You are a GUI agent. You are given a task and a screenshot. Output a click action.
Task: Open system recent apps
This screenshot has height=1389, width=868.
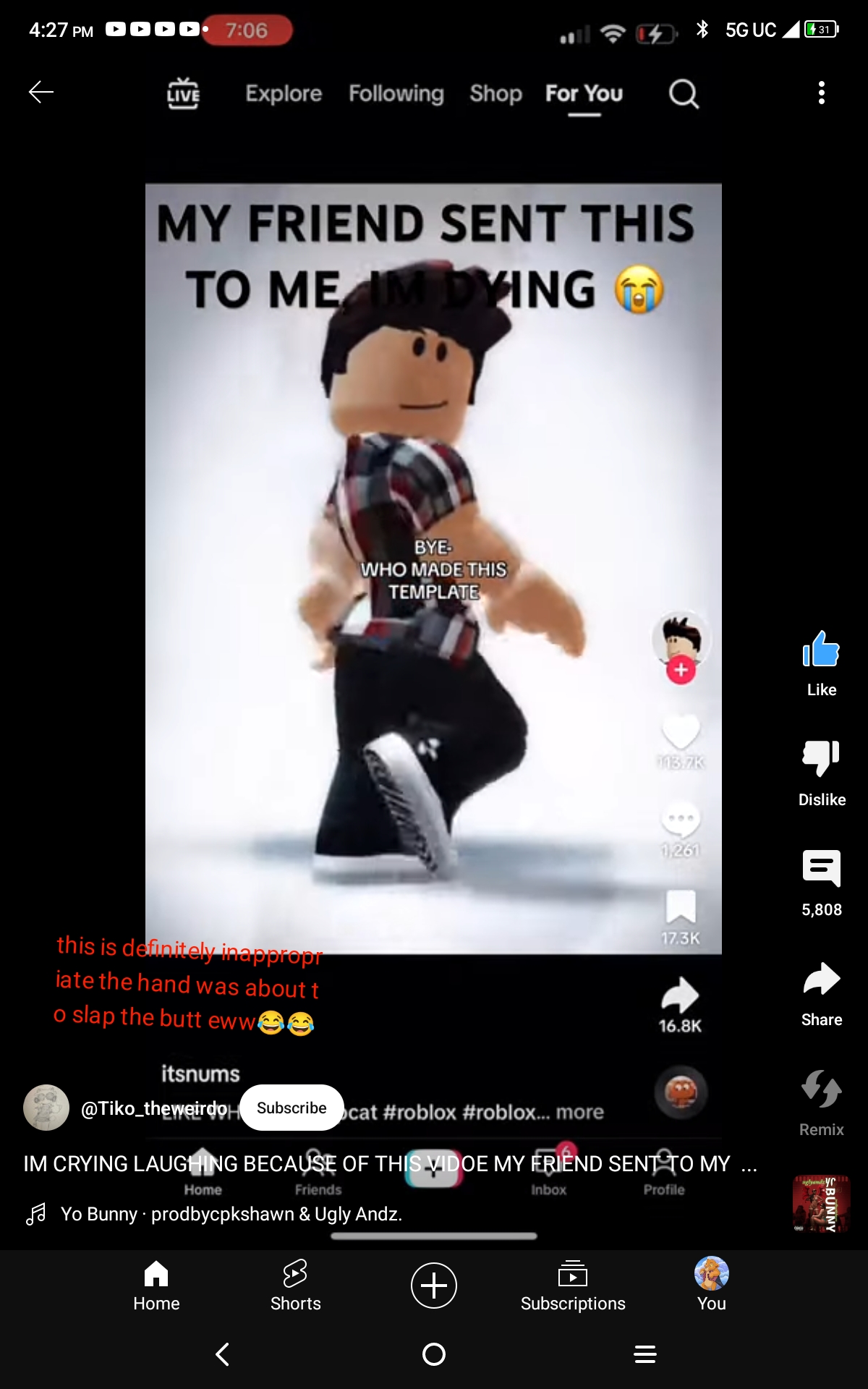[645, 1354]
